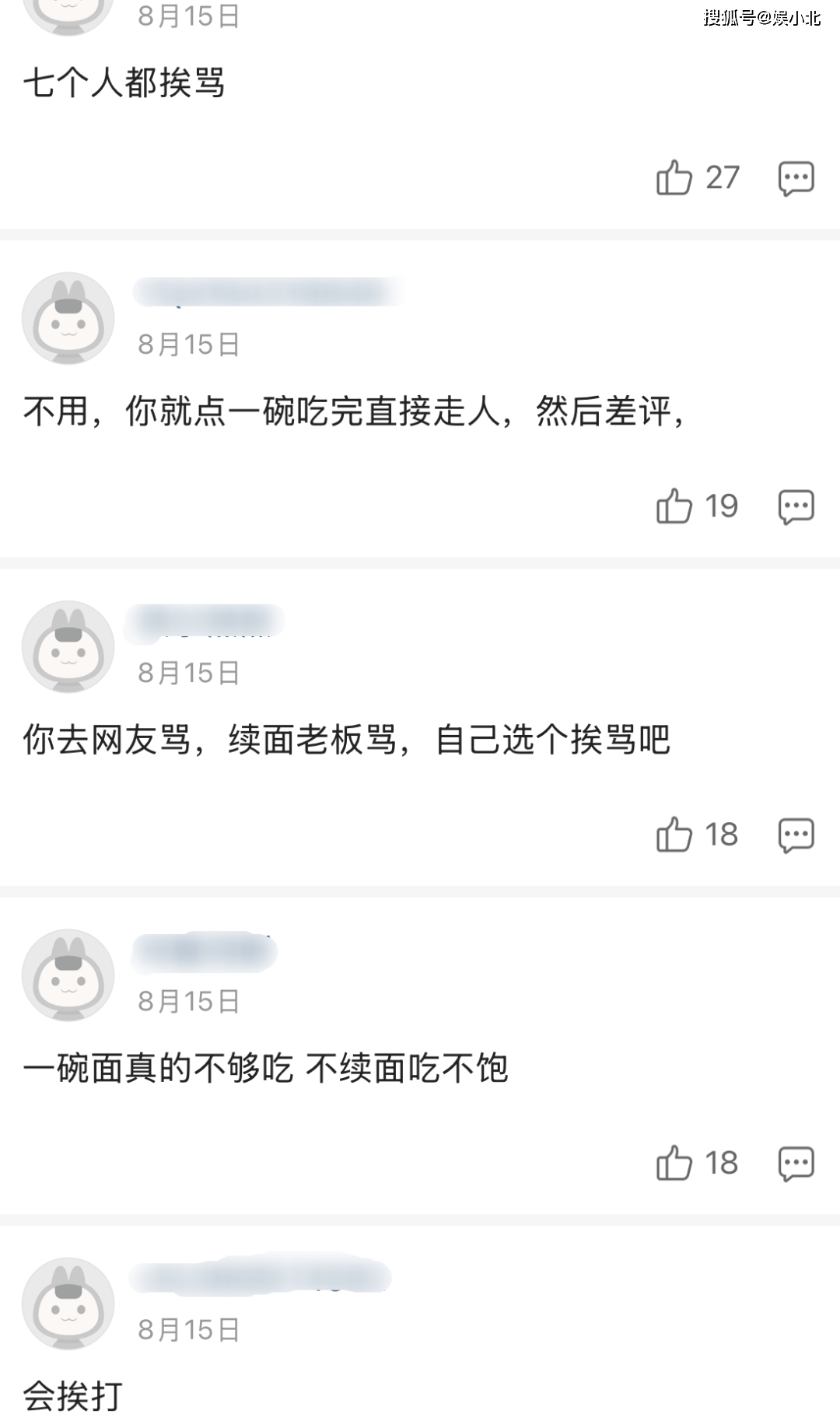Open avatar of the 续面老板骂 commenter
The width and height of the screenshot is (840, 1421).
pos(68,646)
